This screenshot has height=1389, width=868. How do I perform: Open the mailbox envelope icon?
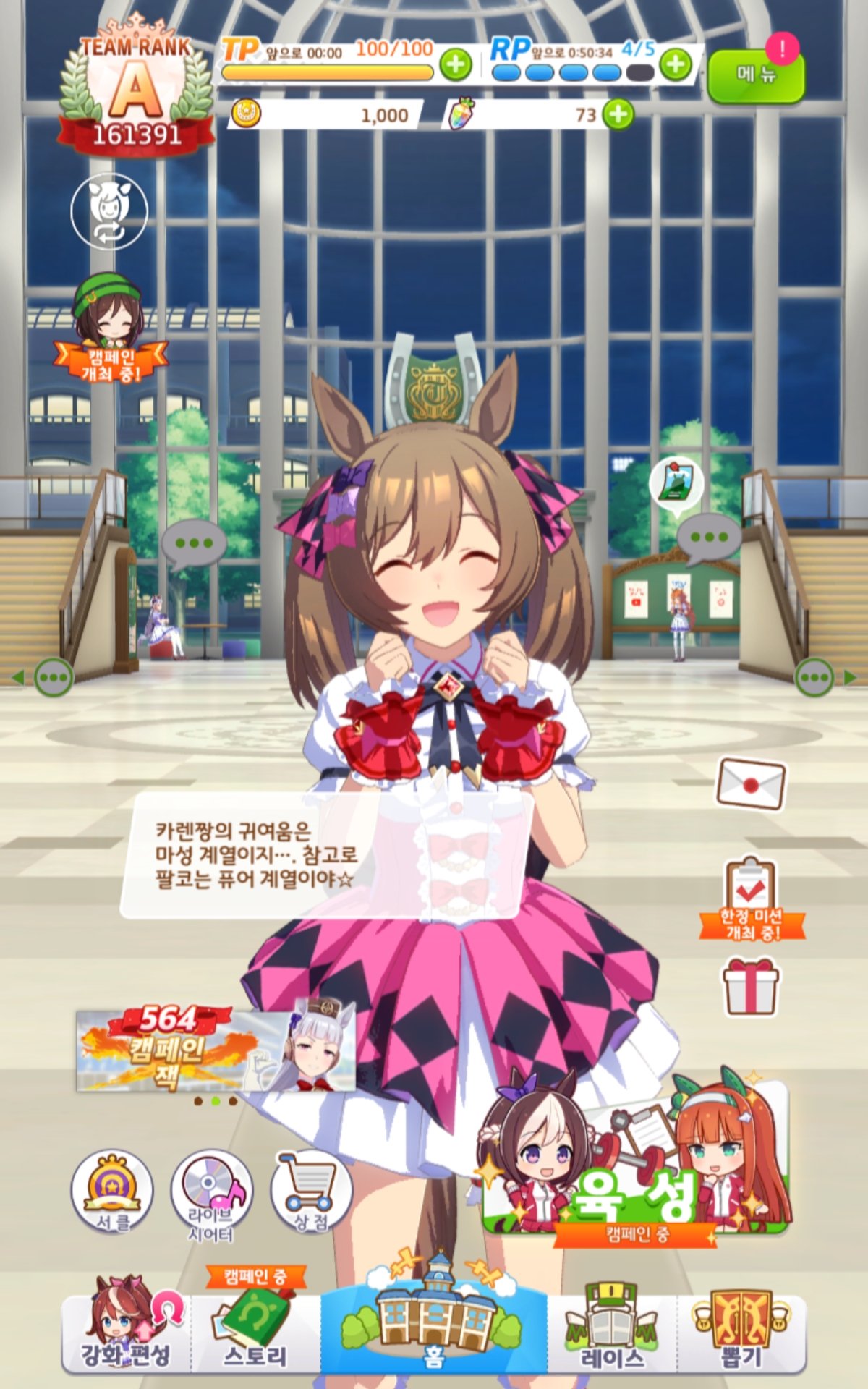coord(750,784)
